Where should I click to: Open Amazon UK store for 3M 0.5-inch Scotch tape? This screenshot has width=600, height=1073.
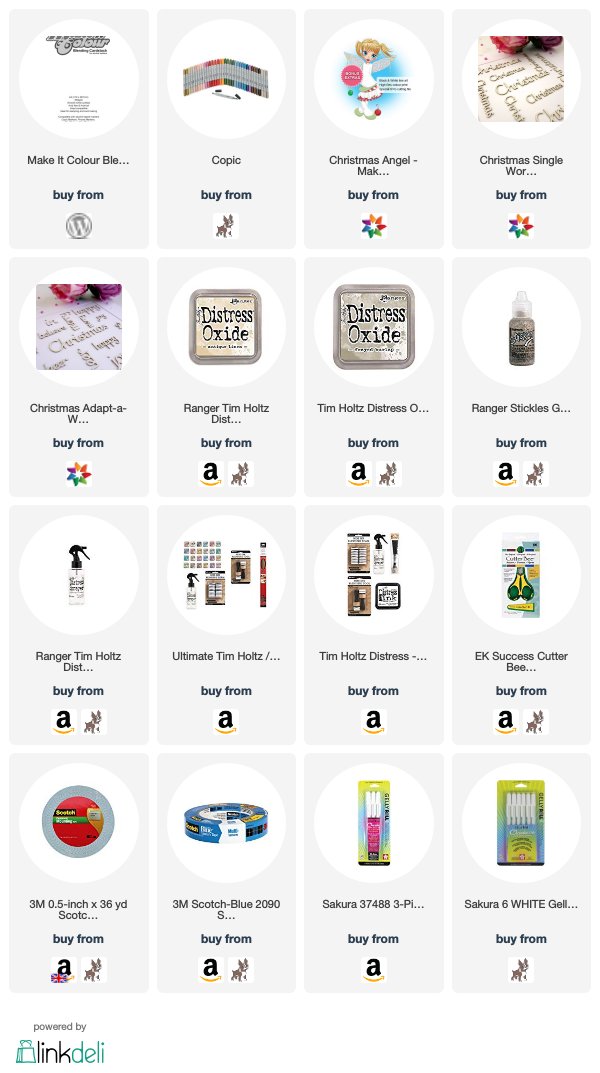point(63,970)
